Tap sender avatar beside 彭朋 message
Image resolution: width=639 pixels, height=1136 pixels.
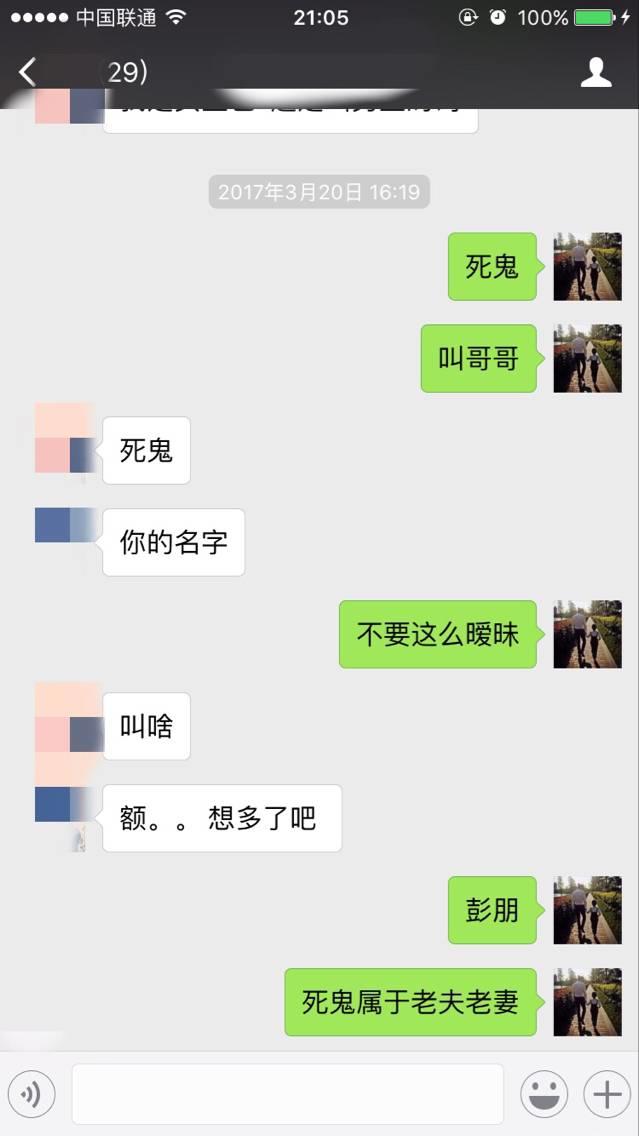pos(587,910)
